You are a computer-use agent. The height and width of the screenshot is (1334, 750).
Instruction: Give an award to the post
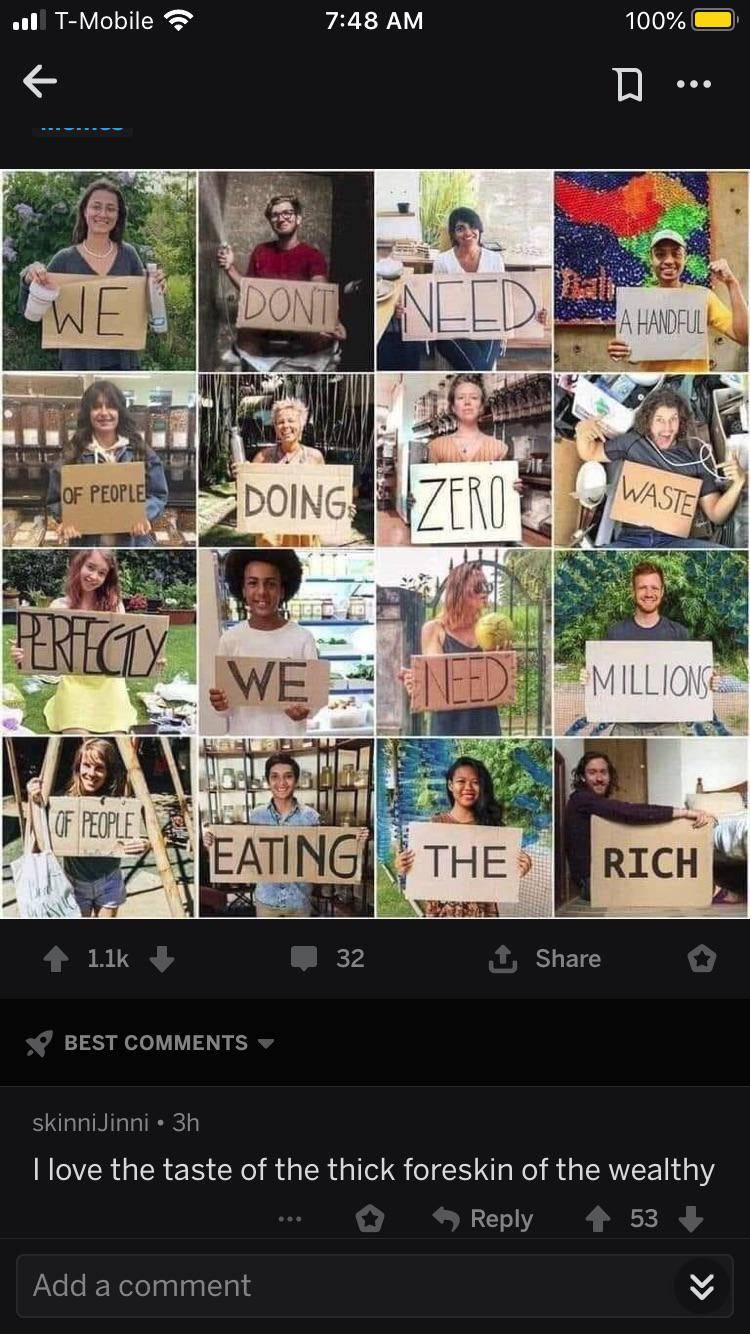pos(702,959)
